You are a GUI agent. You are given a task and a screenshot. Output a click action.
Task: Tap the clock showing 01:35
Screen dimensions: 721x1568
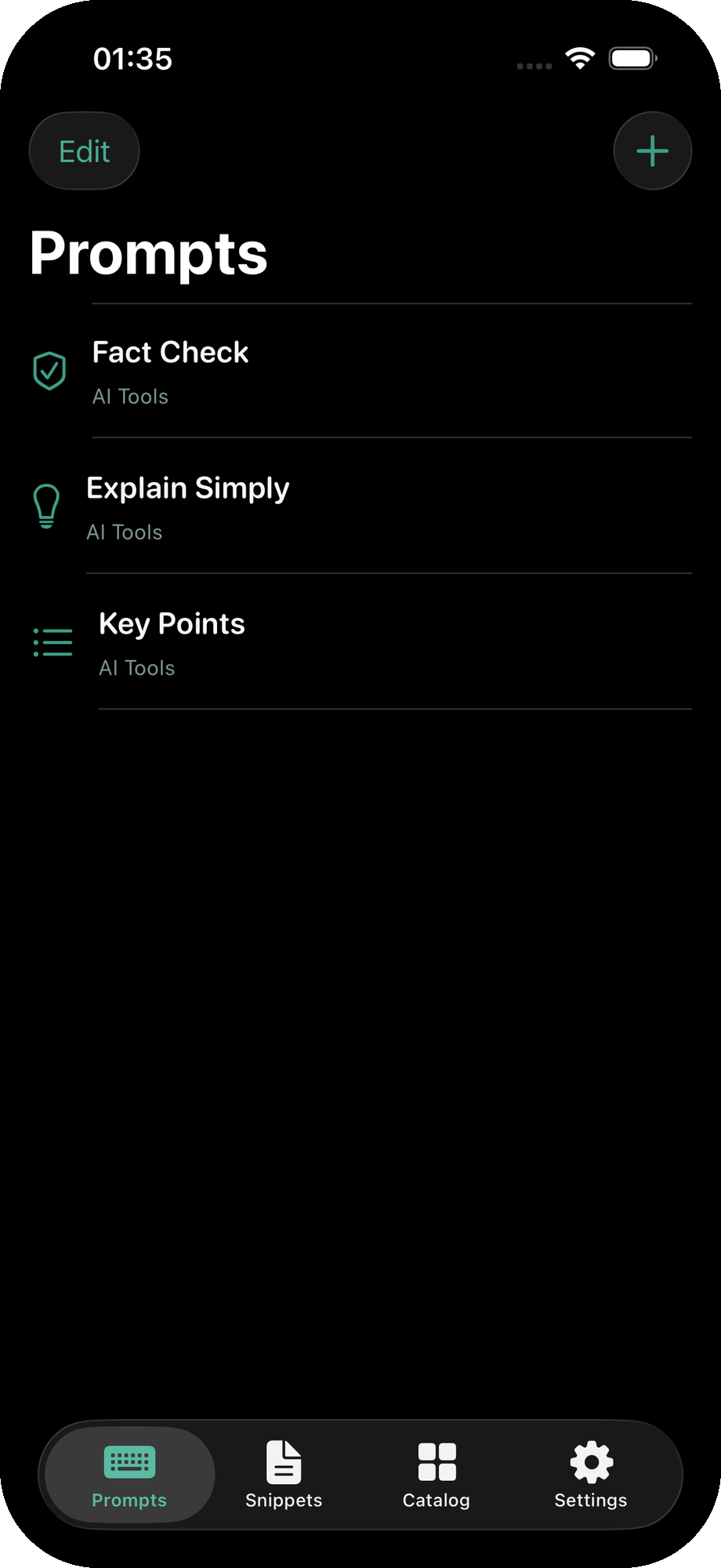pyautogui.click(x=132, y=58)
